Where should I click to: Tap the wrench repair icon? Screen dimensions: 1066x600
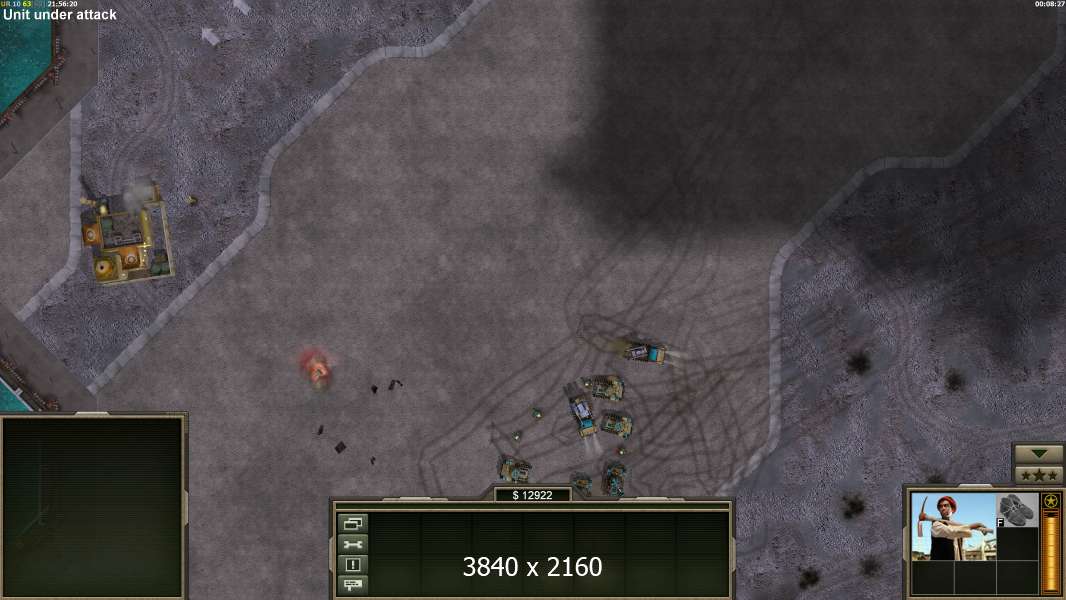(353, 544)
